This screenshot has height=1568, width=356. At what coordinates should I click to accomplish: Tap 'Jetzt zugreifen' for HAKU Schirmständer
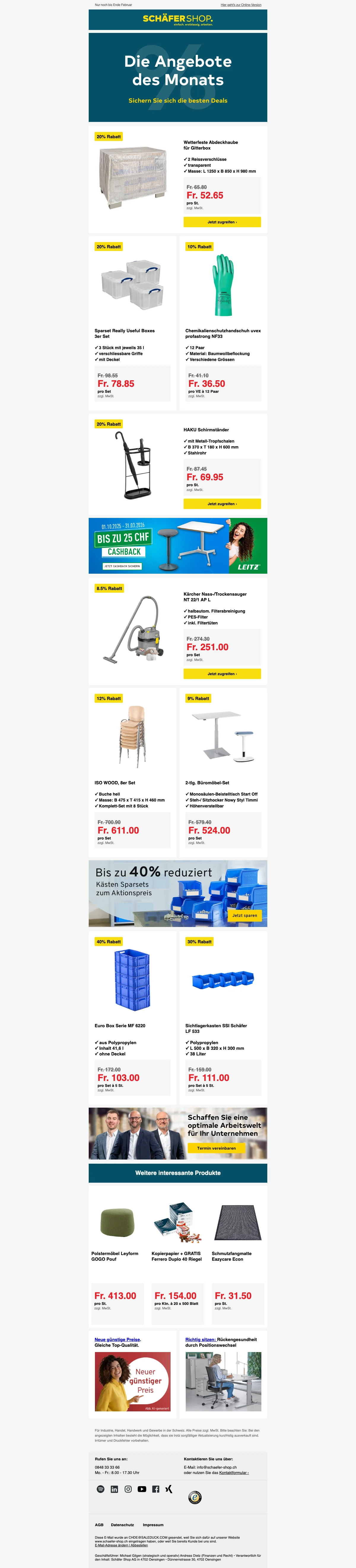tap(222, 504)
